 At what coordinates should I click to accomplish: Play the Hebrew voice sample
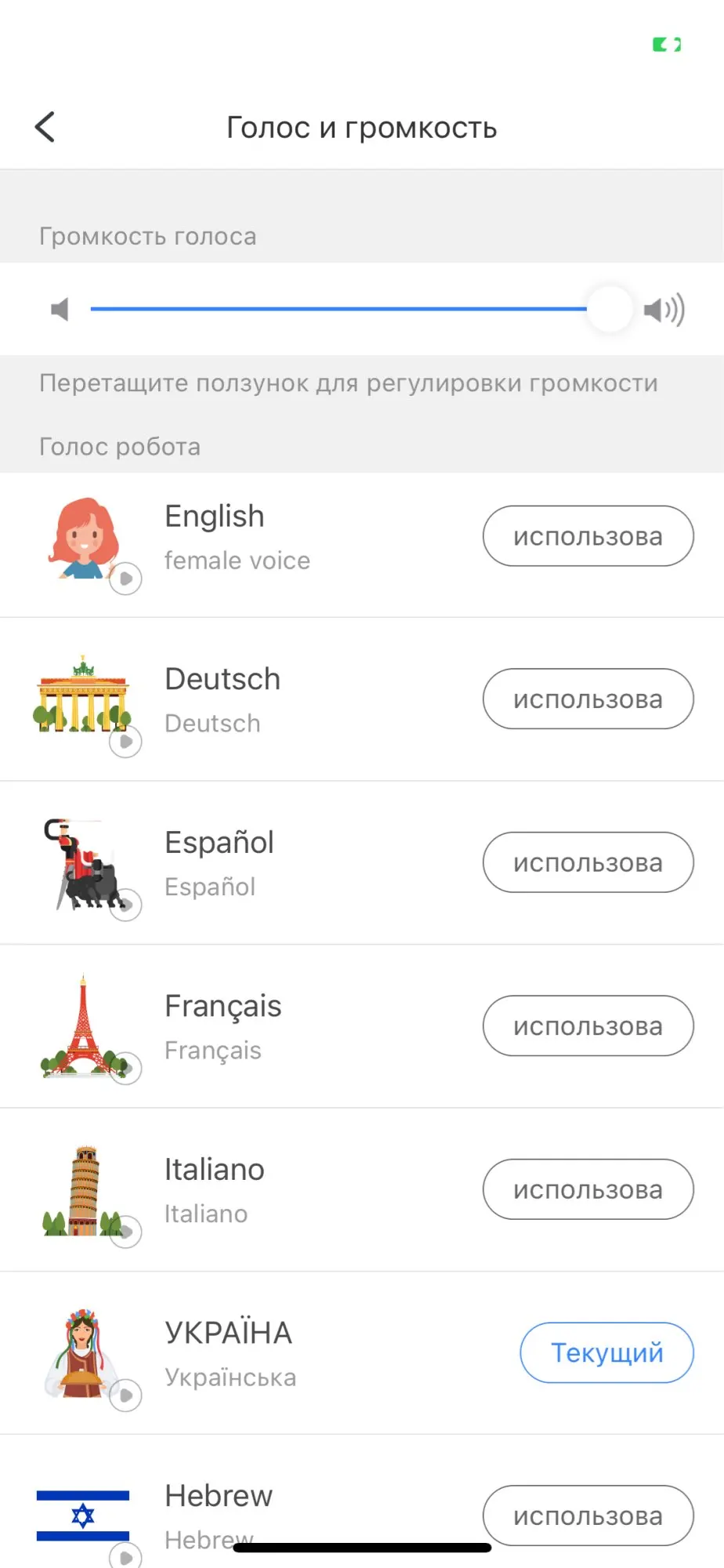pyautogui.click(x=125, y=1557)
